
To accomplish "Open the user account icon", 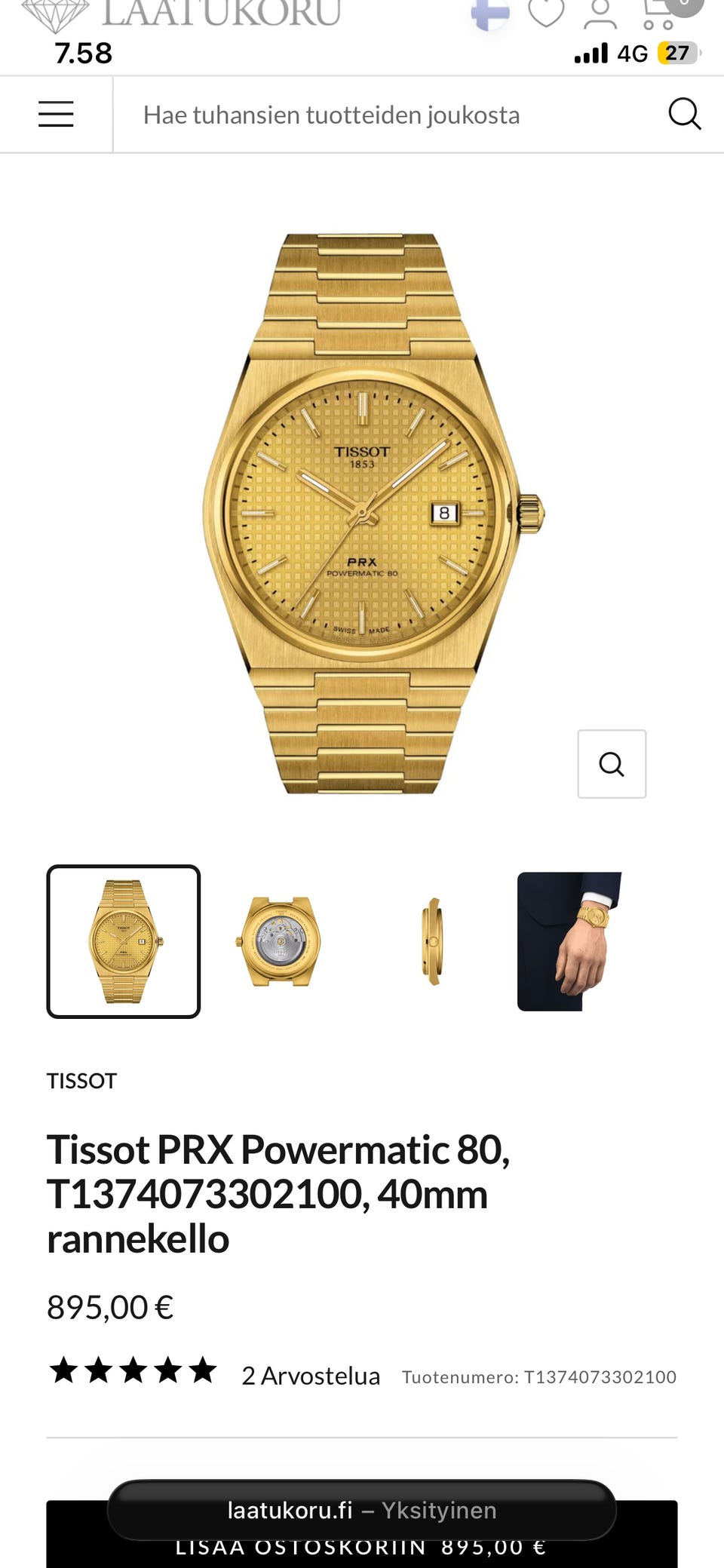I will pyautogui.click(x=600, y=13).
